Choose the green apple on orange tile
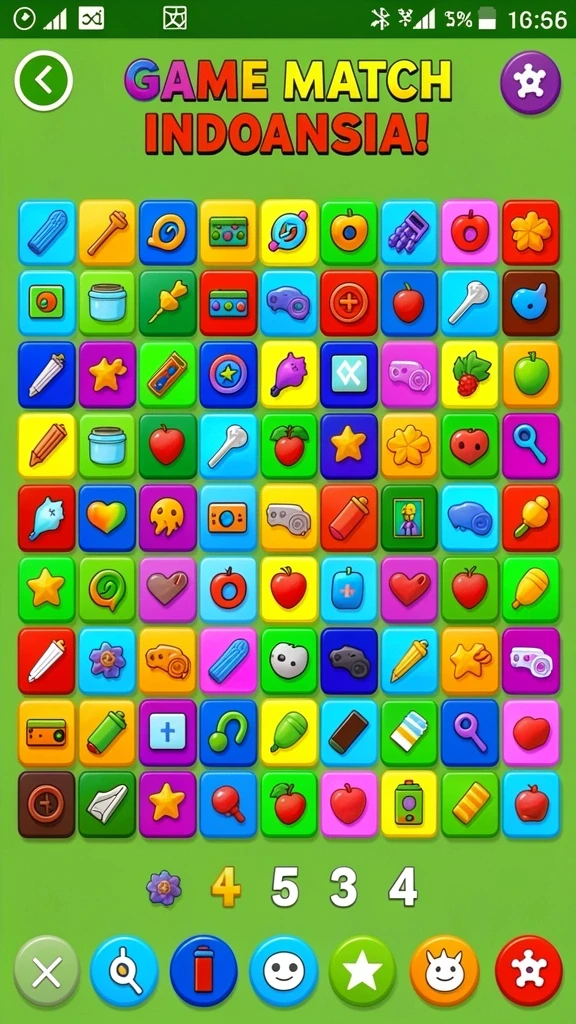 (531, 374)
